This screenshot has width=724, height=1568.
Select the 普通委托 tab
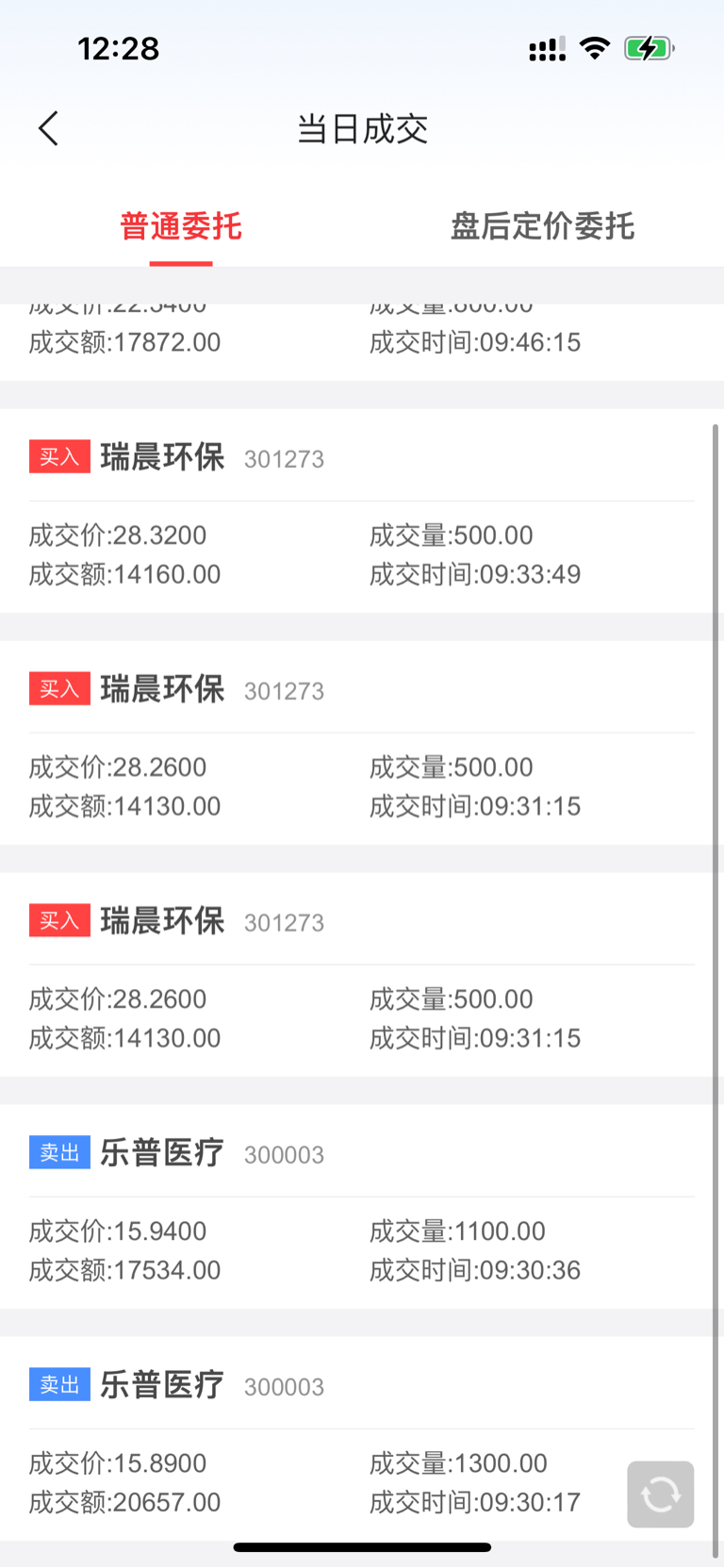click(x=181, y=226)
